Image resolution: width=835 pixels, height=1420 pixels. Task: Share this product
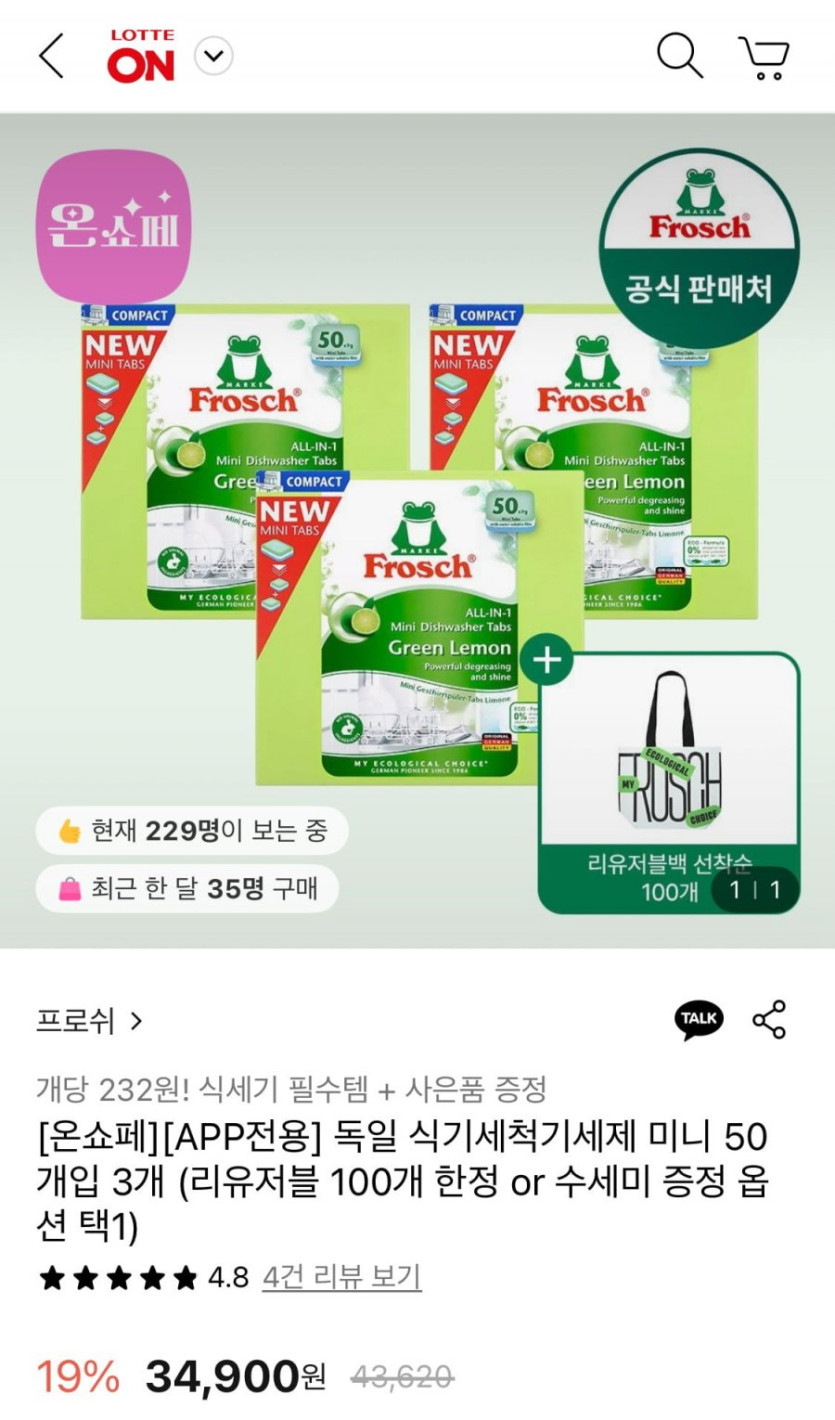tap(769, 1019)
